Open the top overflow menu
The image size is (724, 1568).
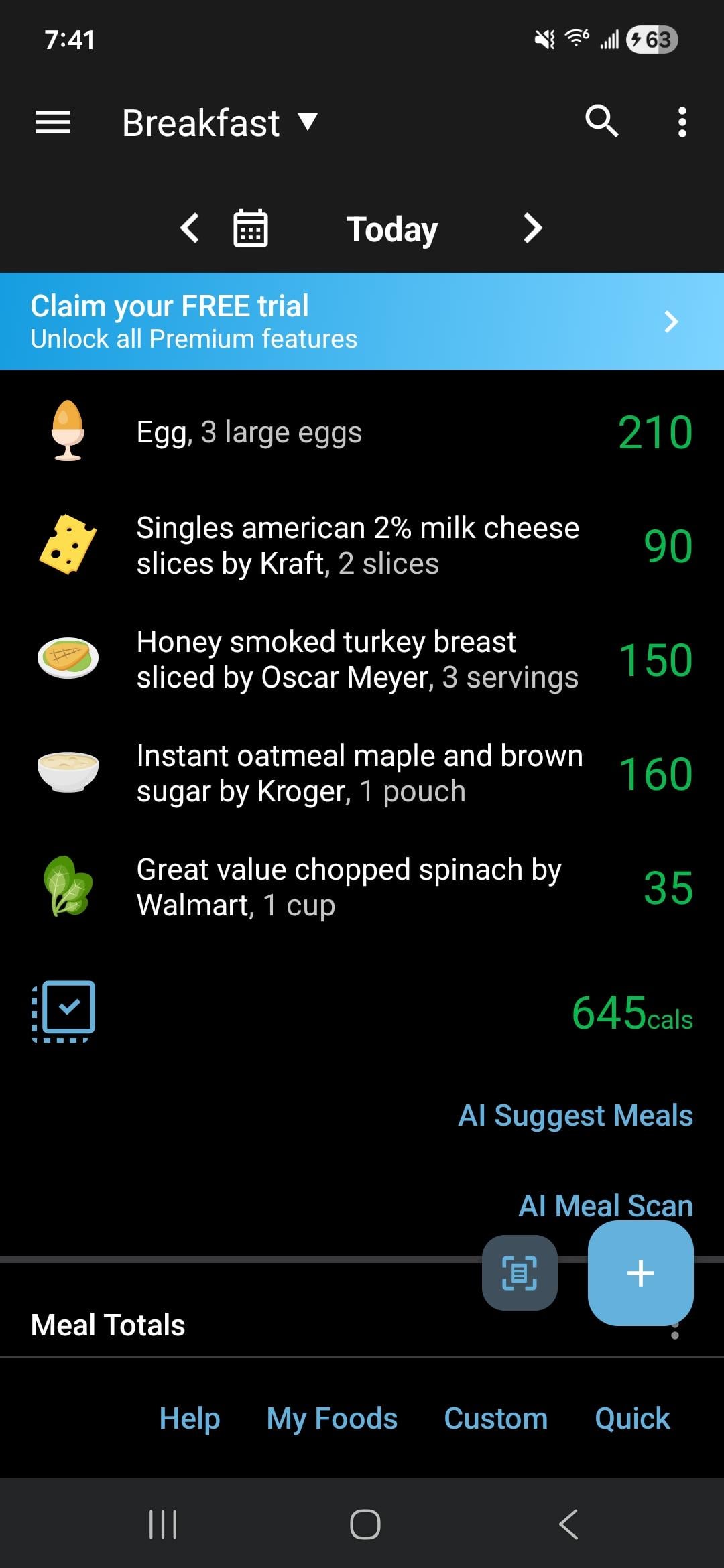pyautogui.click(x=682, y=123)
